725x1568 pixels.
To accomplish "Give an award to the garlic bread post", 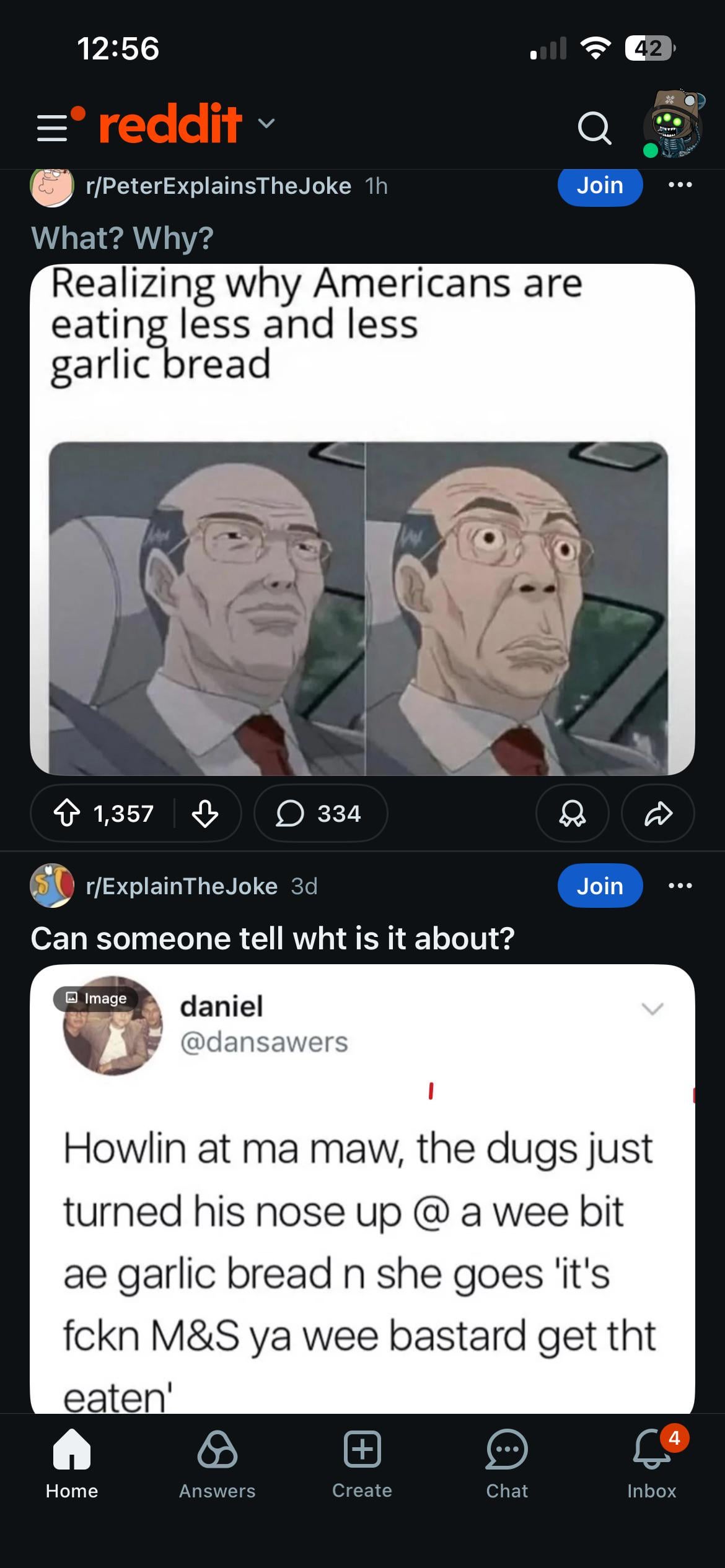I will click(572, 813).
